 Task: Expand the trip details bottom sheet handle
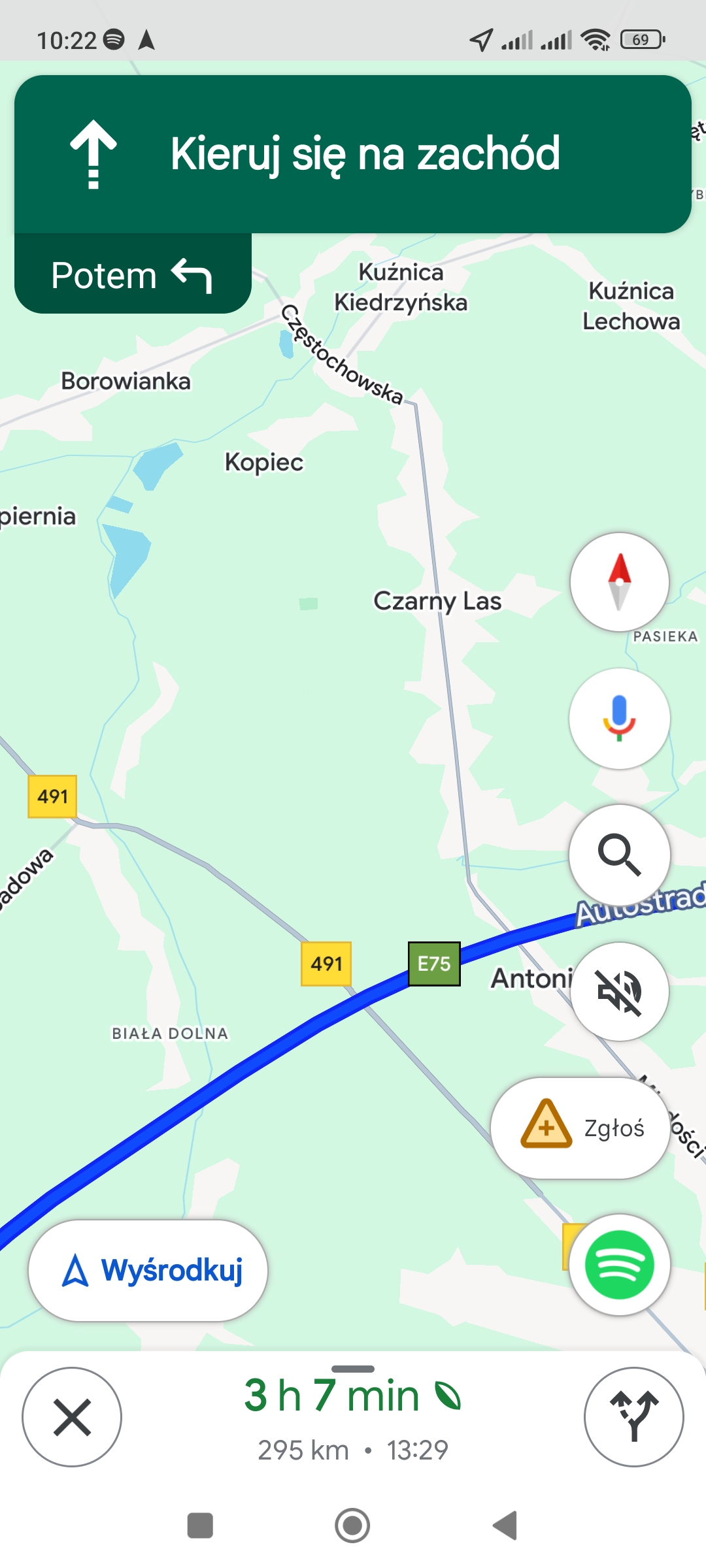click(353, 1369)
